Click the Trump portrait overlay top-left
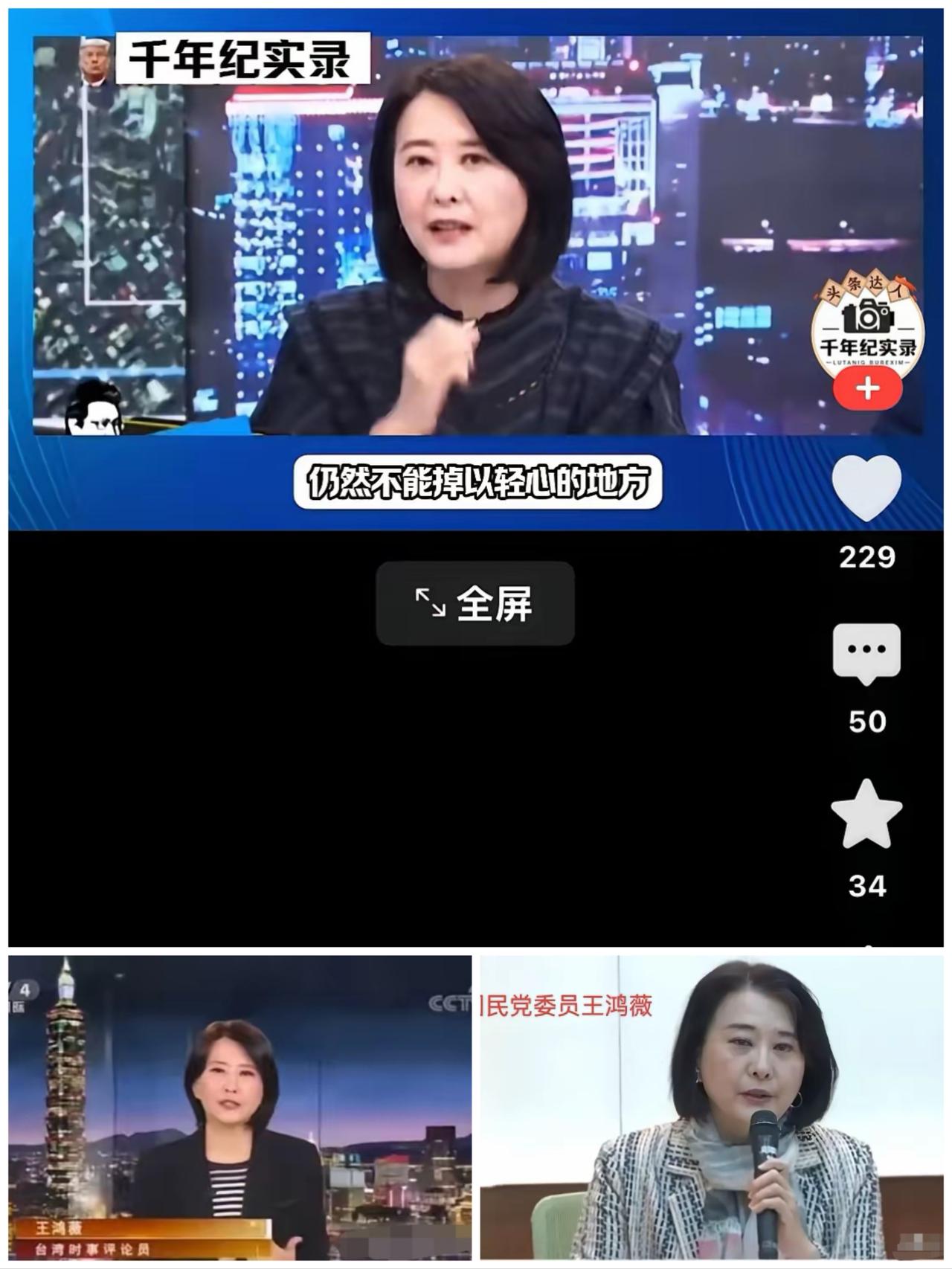This screenshot has height=1269, width=952. point(89,58)
